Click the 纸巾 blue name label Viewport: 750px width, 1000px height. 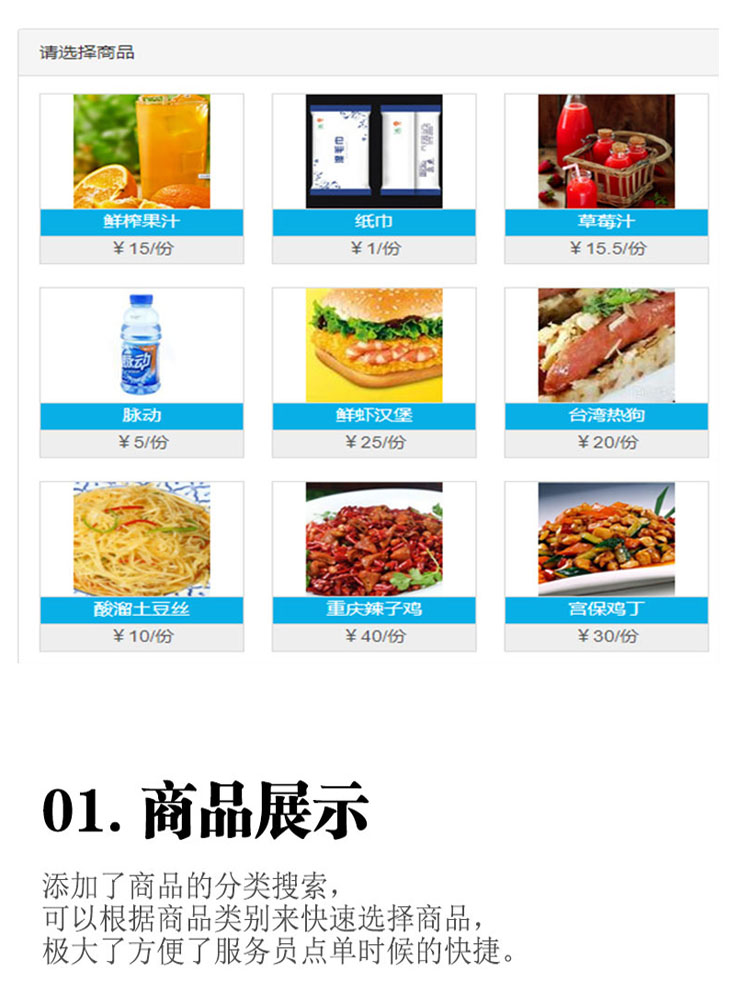click(x=375, y=224)
